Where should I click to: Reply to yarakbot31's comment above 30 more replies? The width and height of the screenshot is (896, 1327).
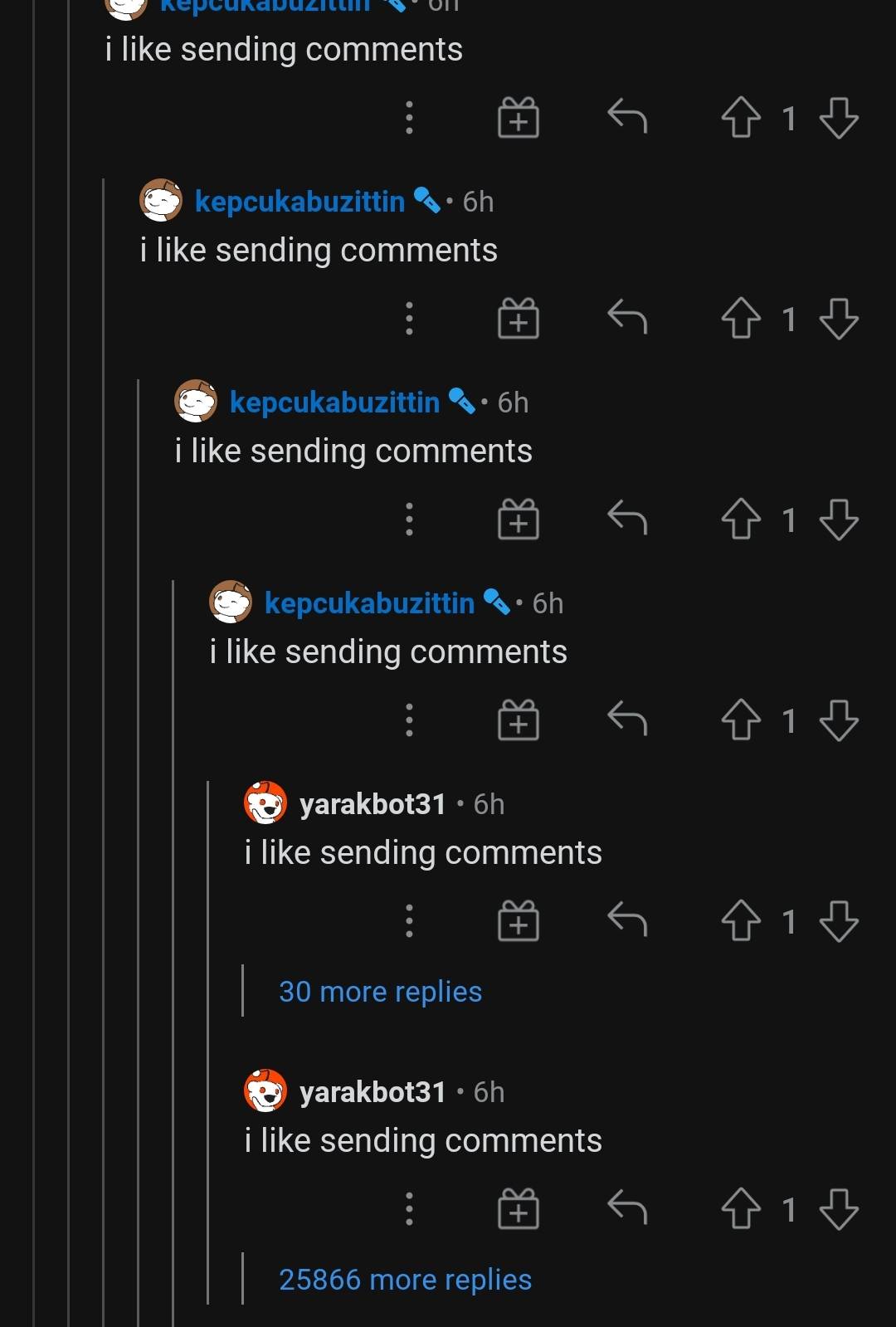click(x=627, y=920)
